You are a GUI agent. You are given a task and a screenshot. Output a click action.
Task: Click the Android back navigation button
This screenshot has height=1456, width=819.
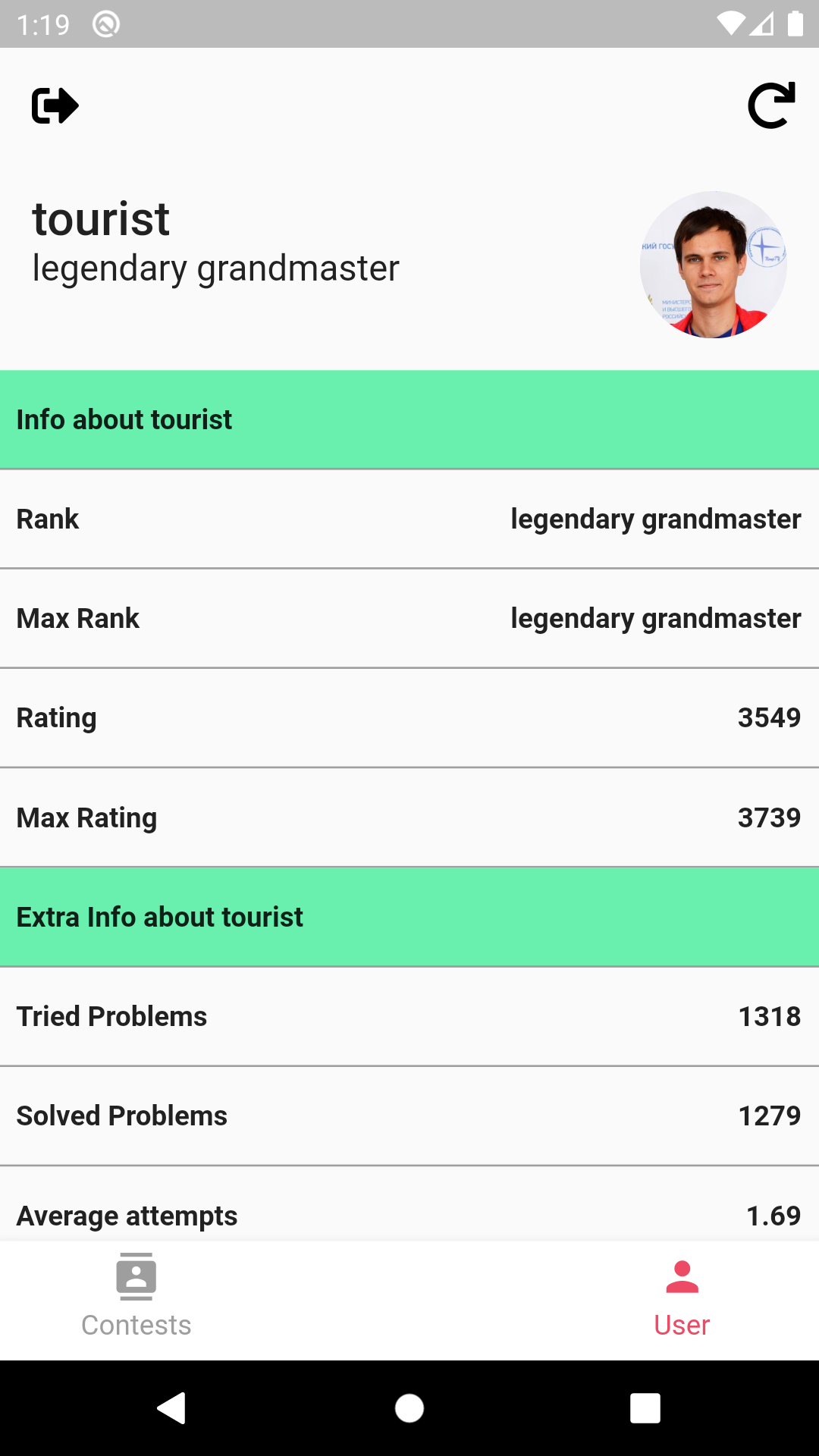[x=172, y=1408]
